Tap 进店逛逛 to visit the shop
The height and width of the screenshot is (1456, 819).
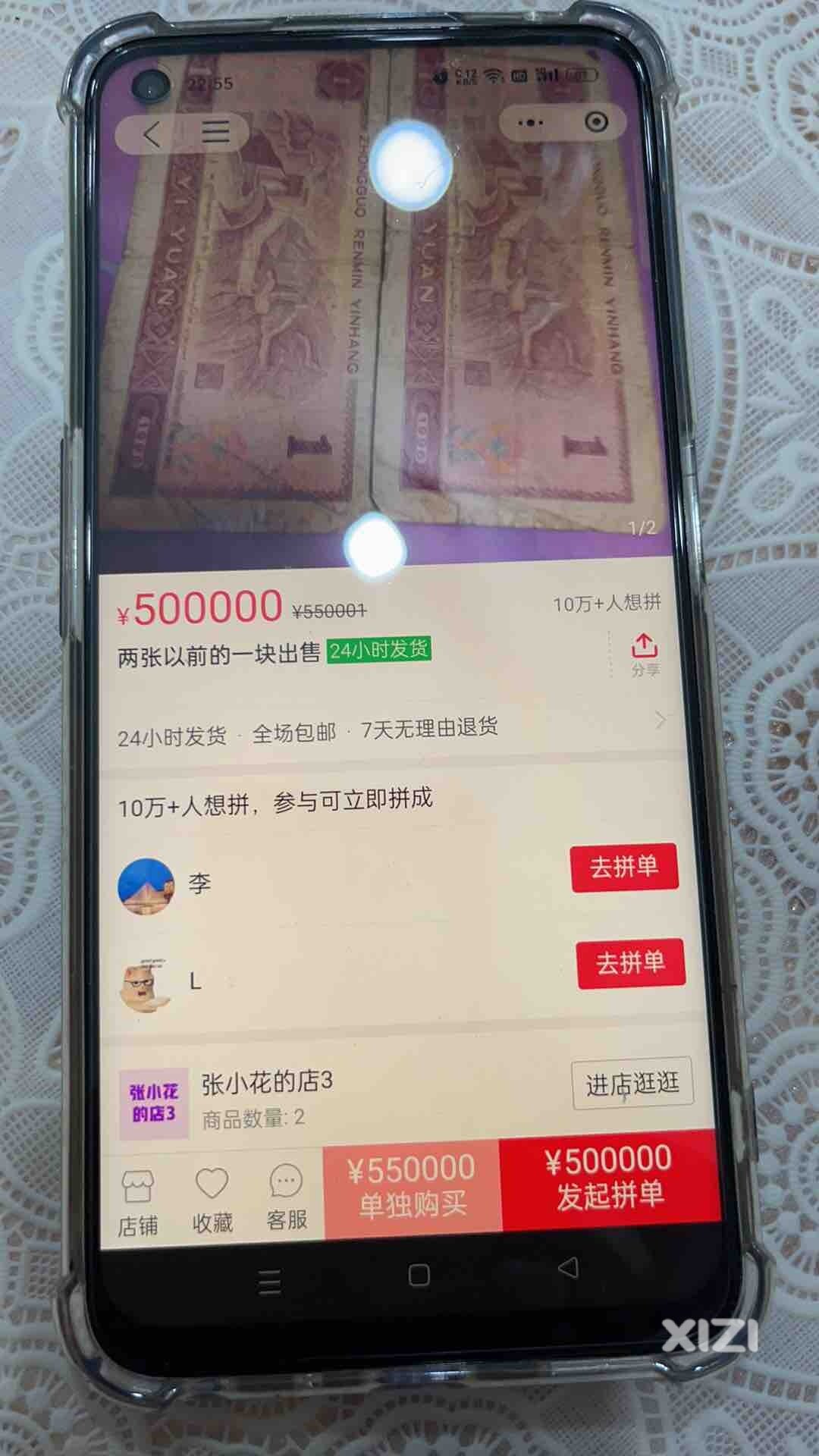click(632, 1084)
